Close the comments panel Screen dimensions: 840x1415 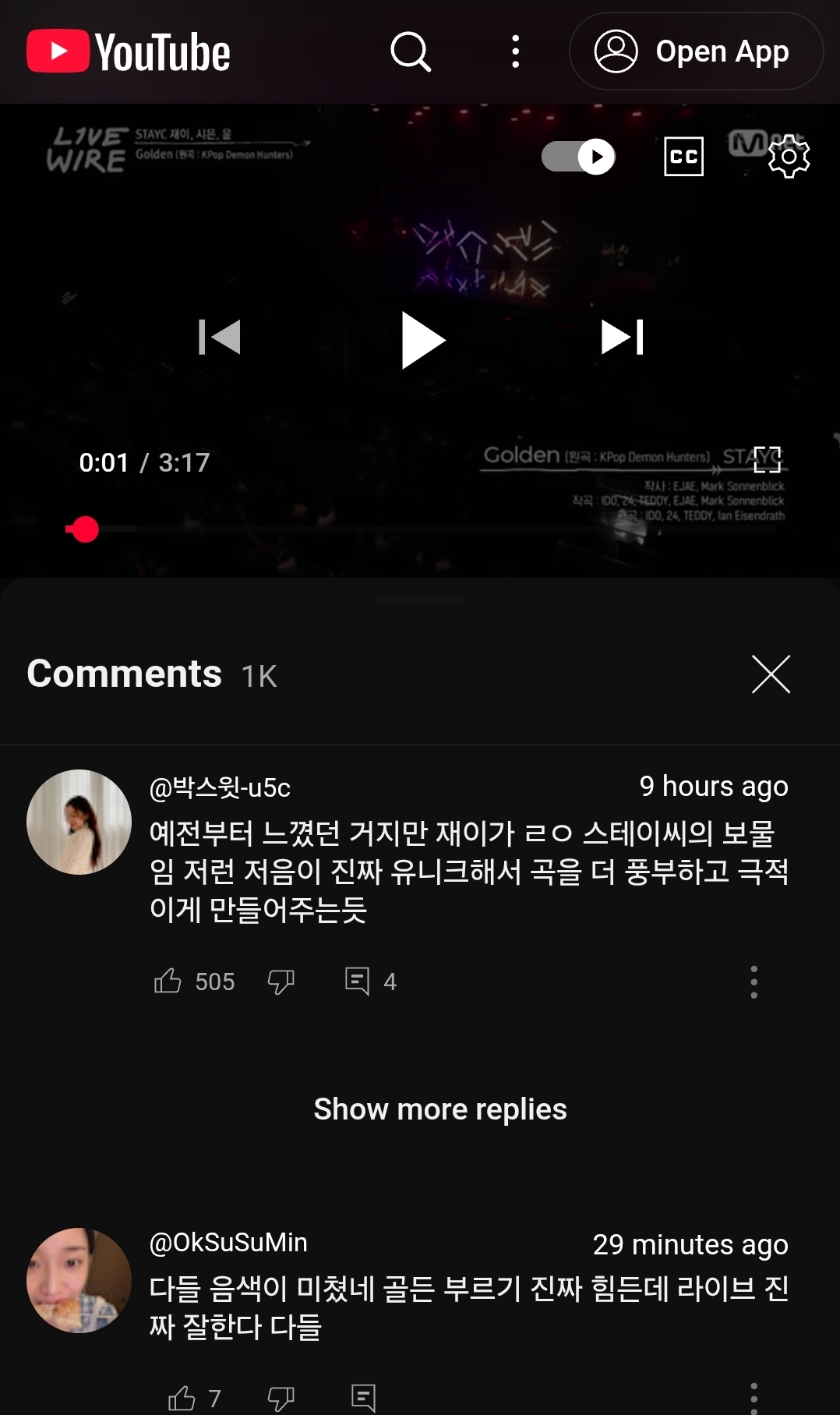coord(771,674)
